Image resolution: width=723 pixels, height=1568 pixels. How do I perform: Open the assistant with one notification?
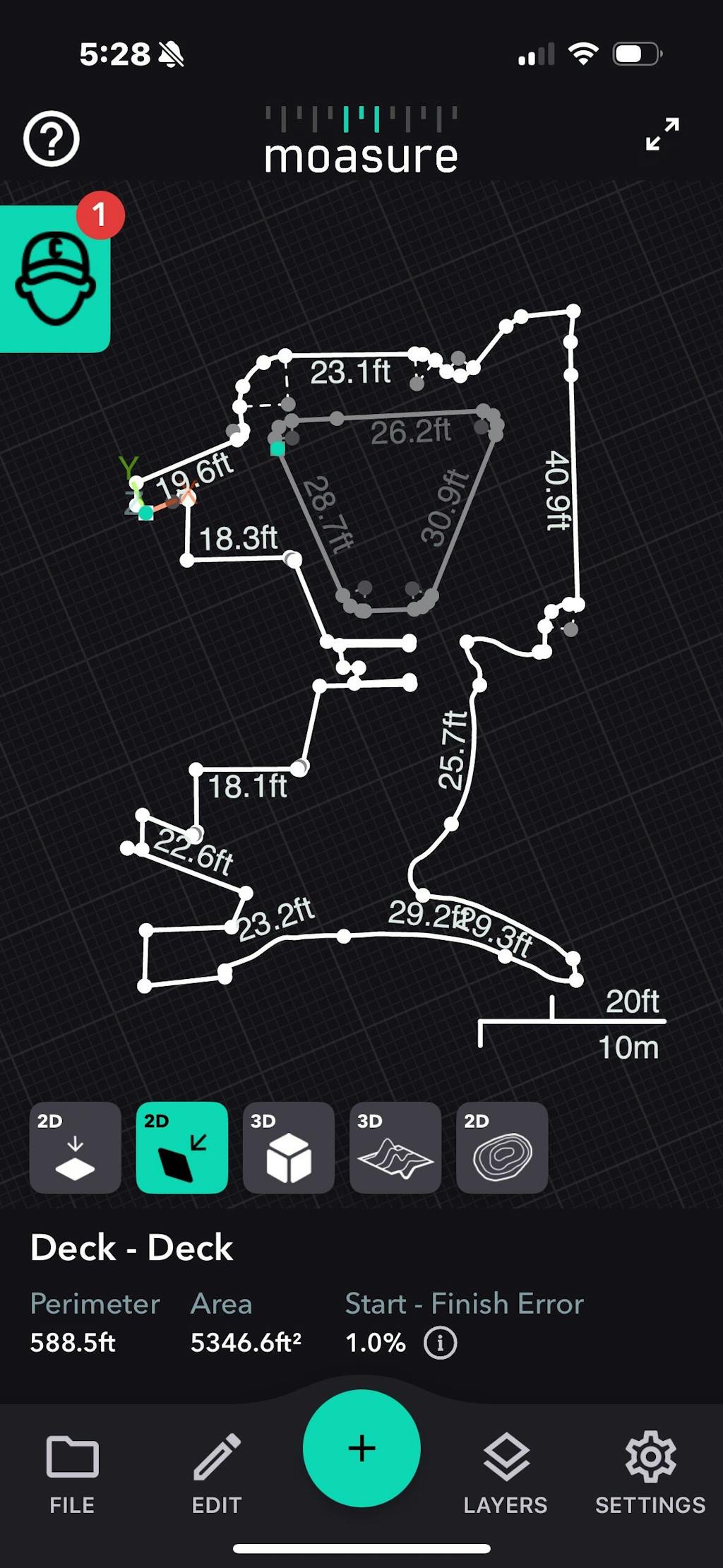[55, 278]
